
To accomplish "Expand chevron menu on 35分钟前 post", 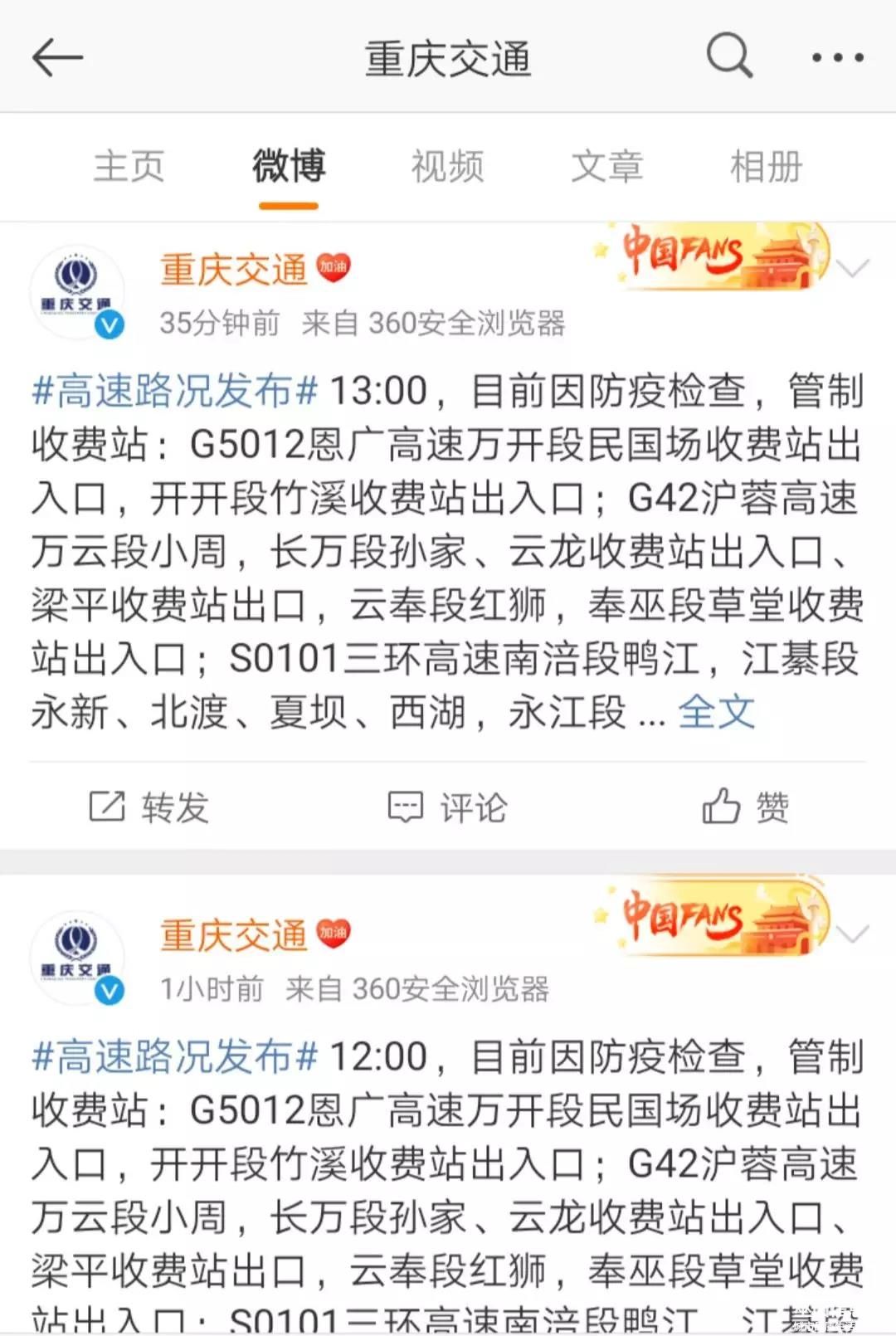I will point(852,268).
